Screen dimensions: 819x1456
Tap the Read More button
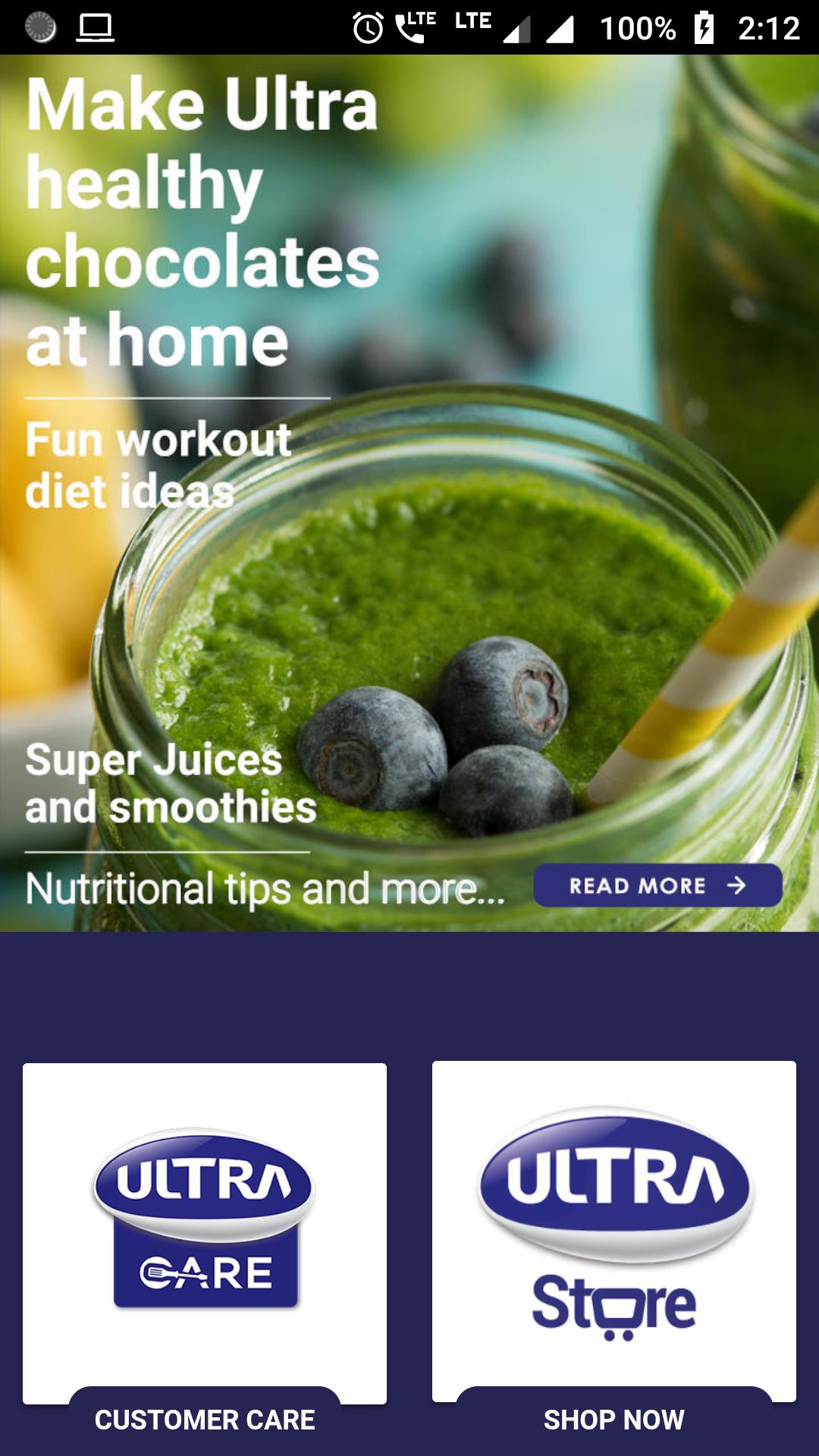pyautogui.click(x=657, y=885)
